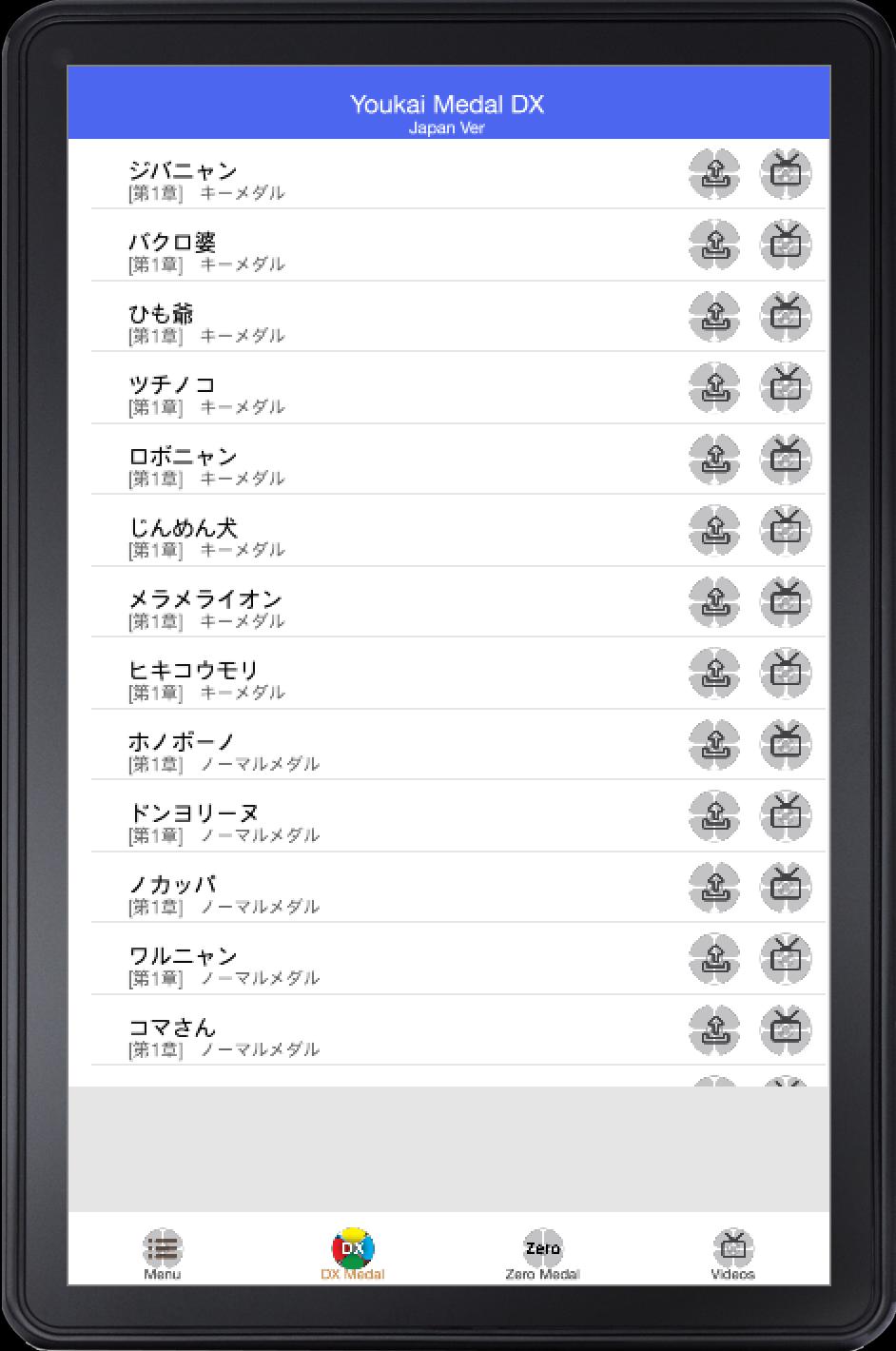Tap the upload icon for ドンヨリーヌ
The width and height of the screenshot is (896, 1351).
click(x=714, y=815)
